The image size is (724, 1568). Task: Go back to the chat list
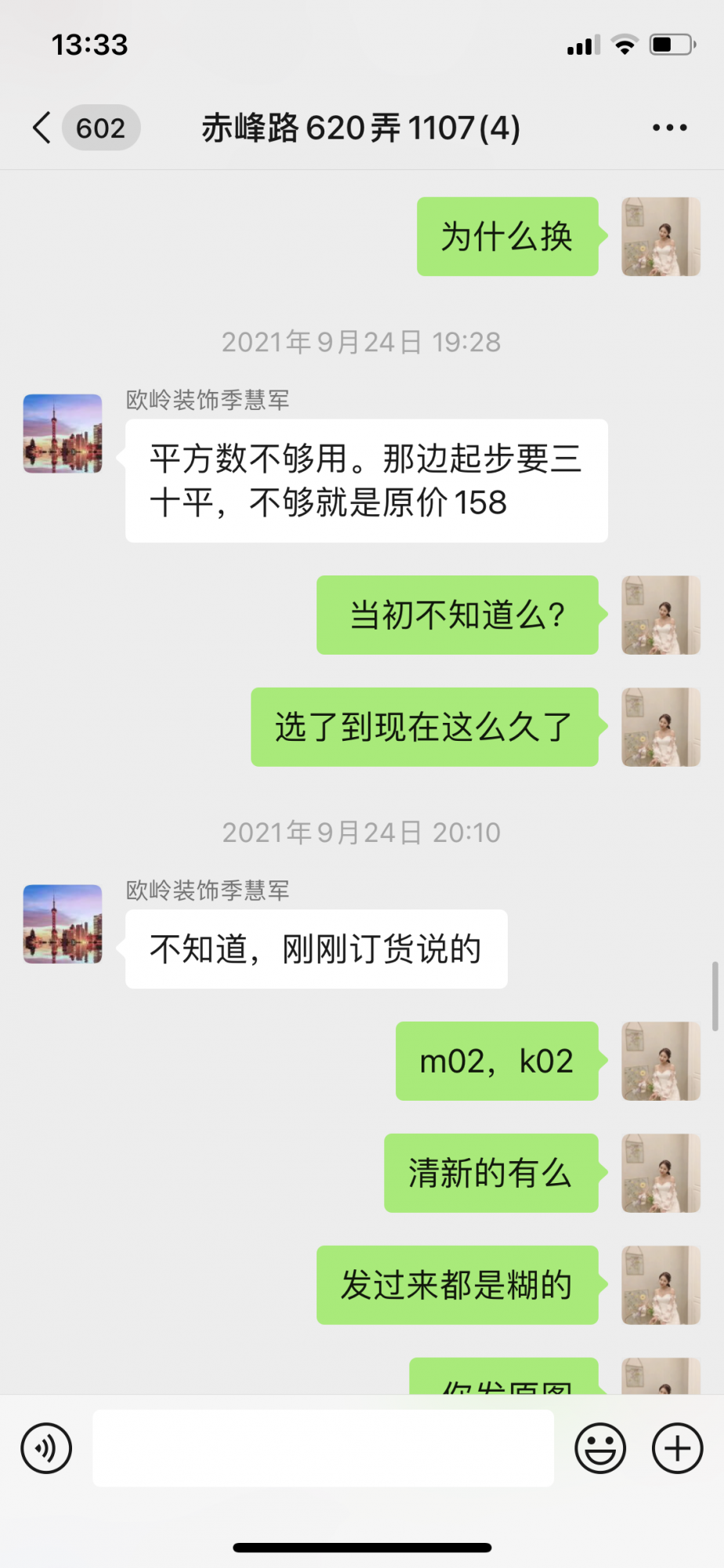click(43, 128)
